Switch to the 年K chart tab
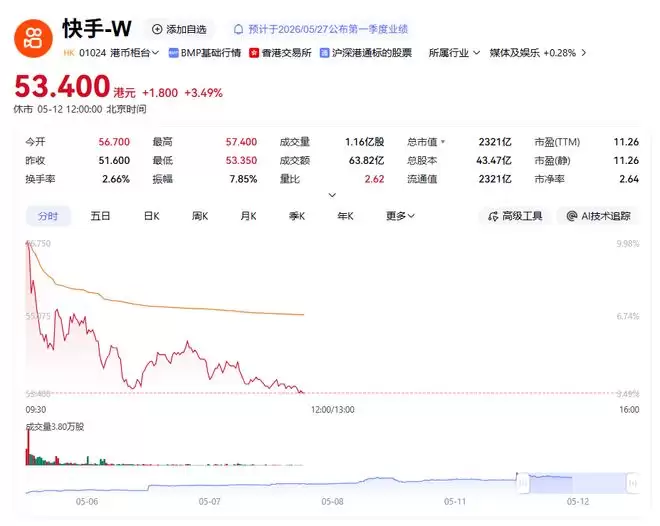 [345, 216]
